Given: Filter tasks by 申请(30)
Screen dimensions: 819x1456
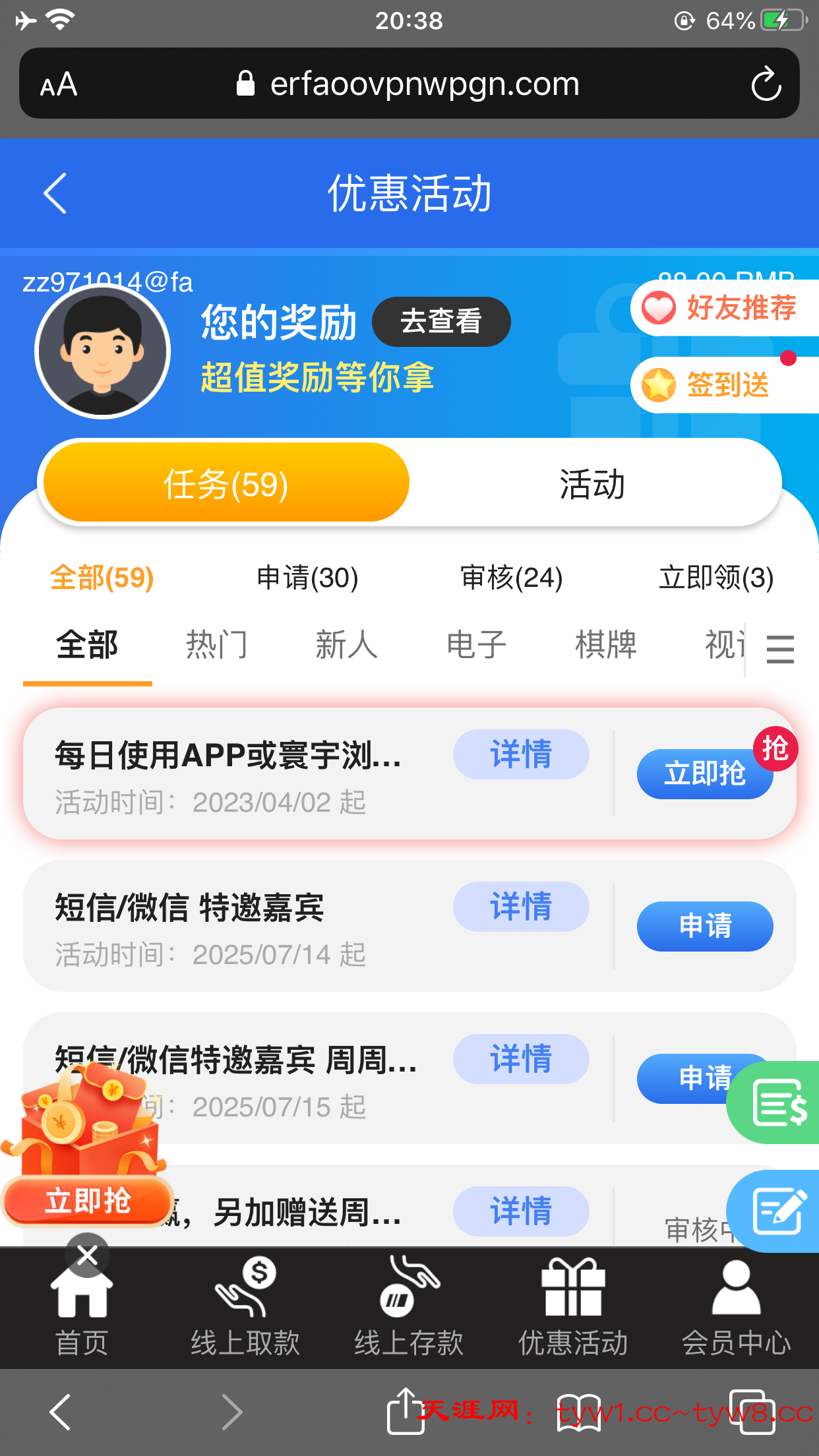Looking at the screenshot, I should (x=307, y=578).
